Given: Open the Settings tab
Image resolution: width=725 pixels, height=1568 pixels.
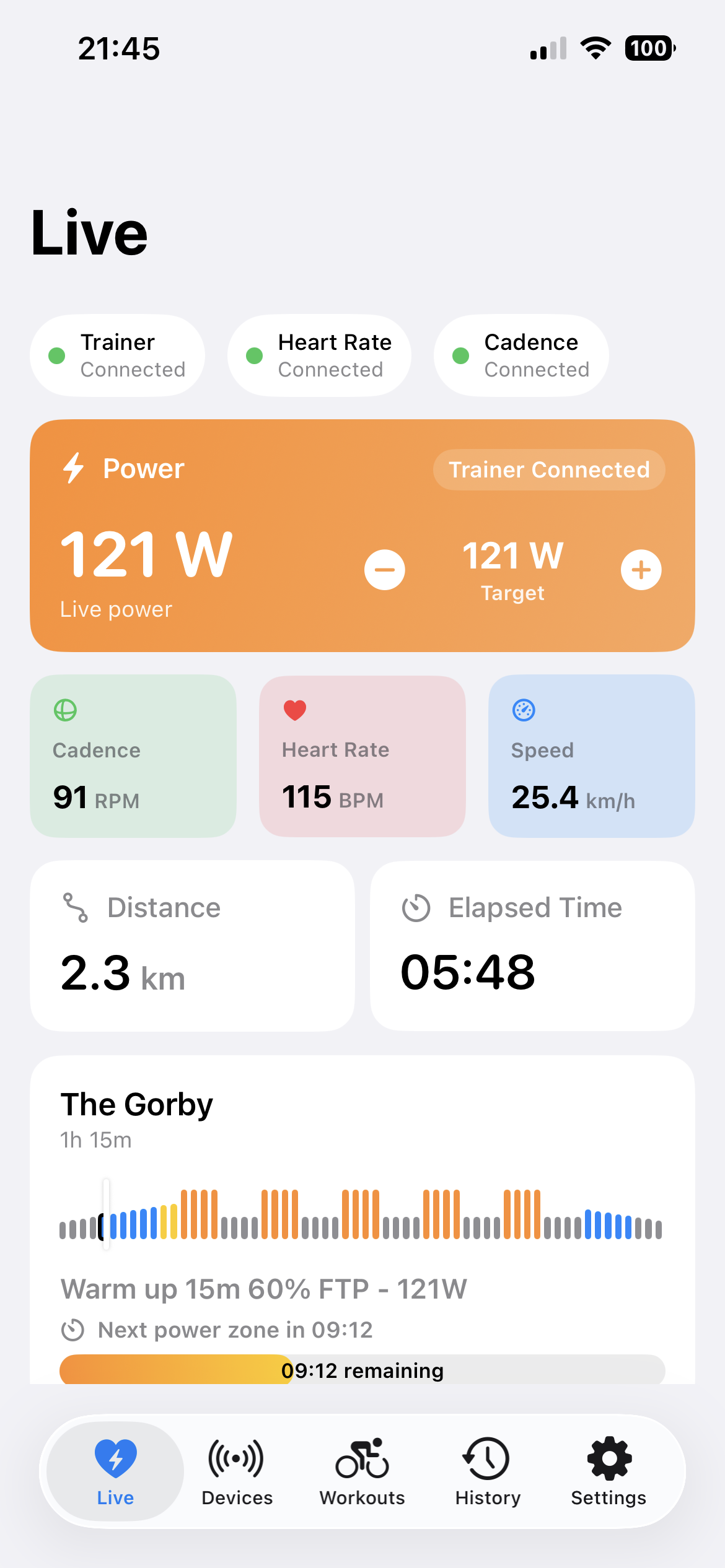Looking at the screenshot, I should pos(609,1471).
